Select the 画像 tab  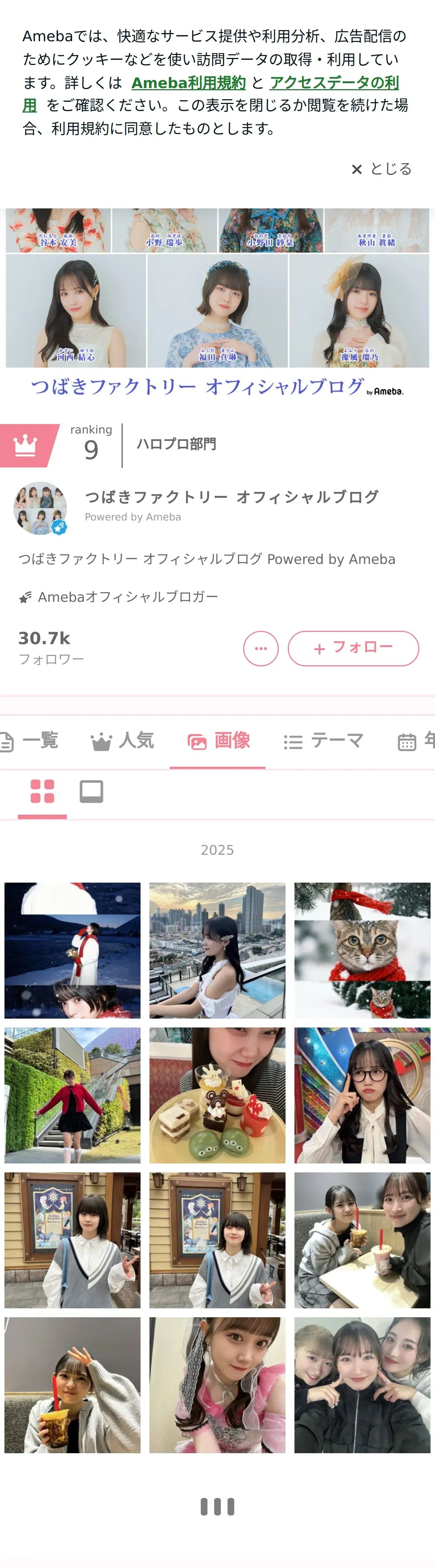pyautogui.click(x=217, y=741)
